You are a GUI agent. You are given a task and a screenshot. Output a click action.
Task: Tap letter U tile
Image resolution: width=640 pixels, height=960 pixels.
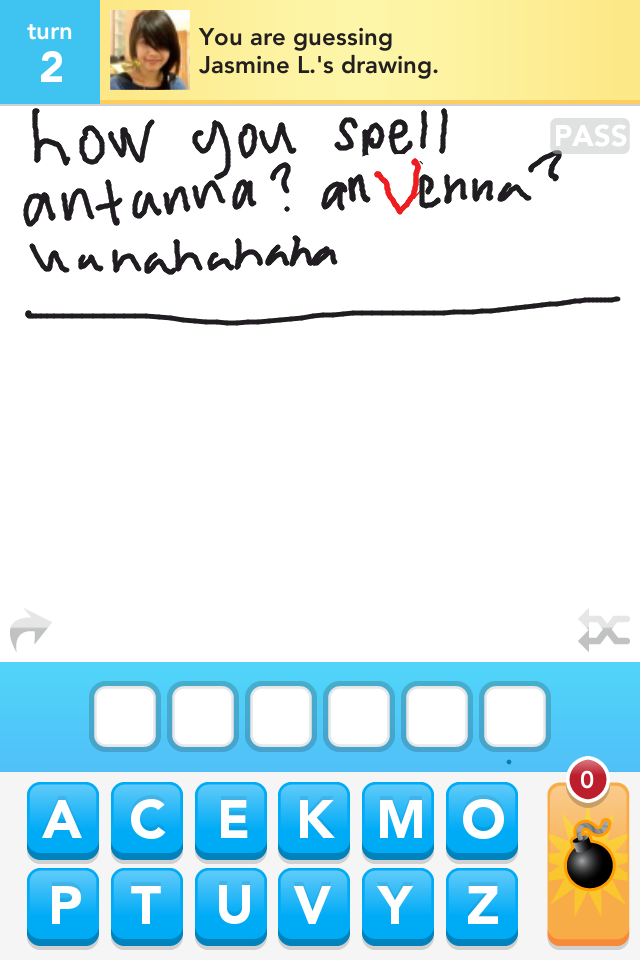tap(230, 906)
